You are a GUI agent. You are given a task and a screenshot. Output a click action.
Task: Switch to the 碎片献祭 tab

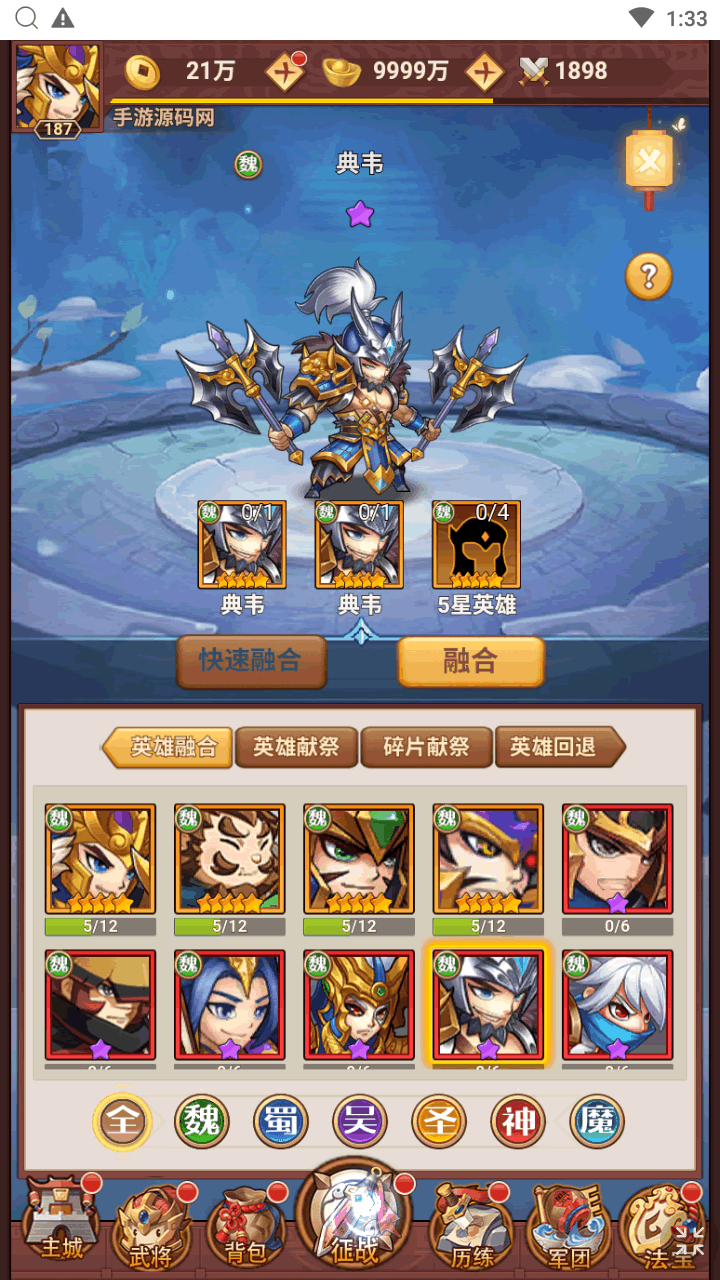[x=426, y=747]
